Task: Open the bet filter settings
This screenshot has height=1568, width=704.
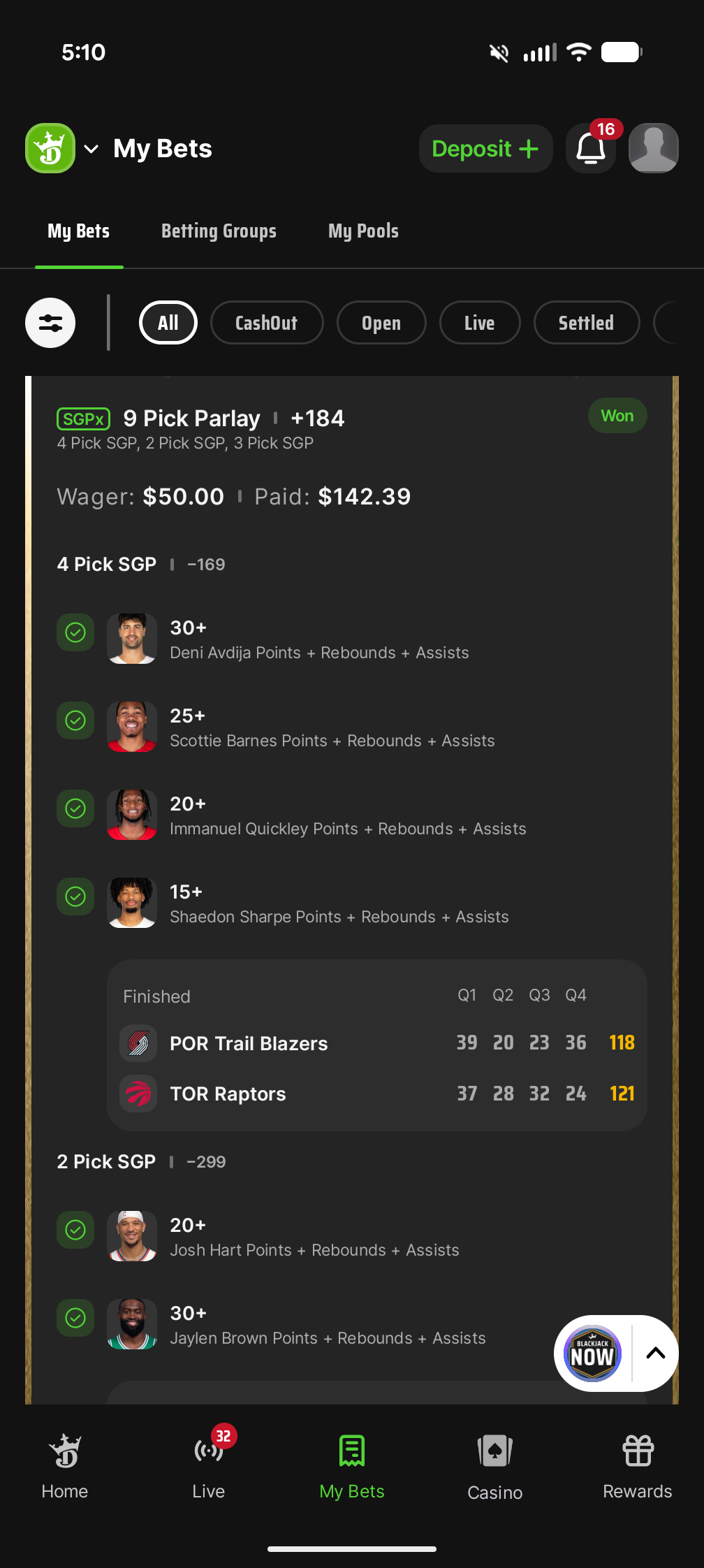Action: [50, 323]
